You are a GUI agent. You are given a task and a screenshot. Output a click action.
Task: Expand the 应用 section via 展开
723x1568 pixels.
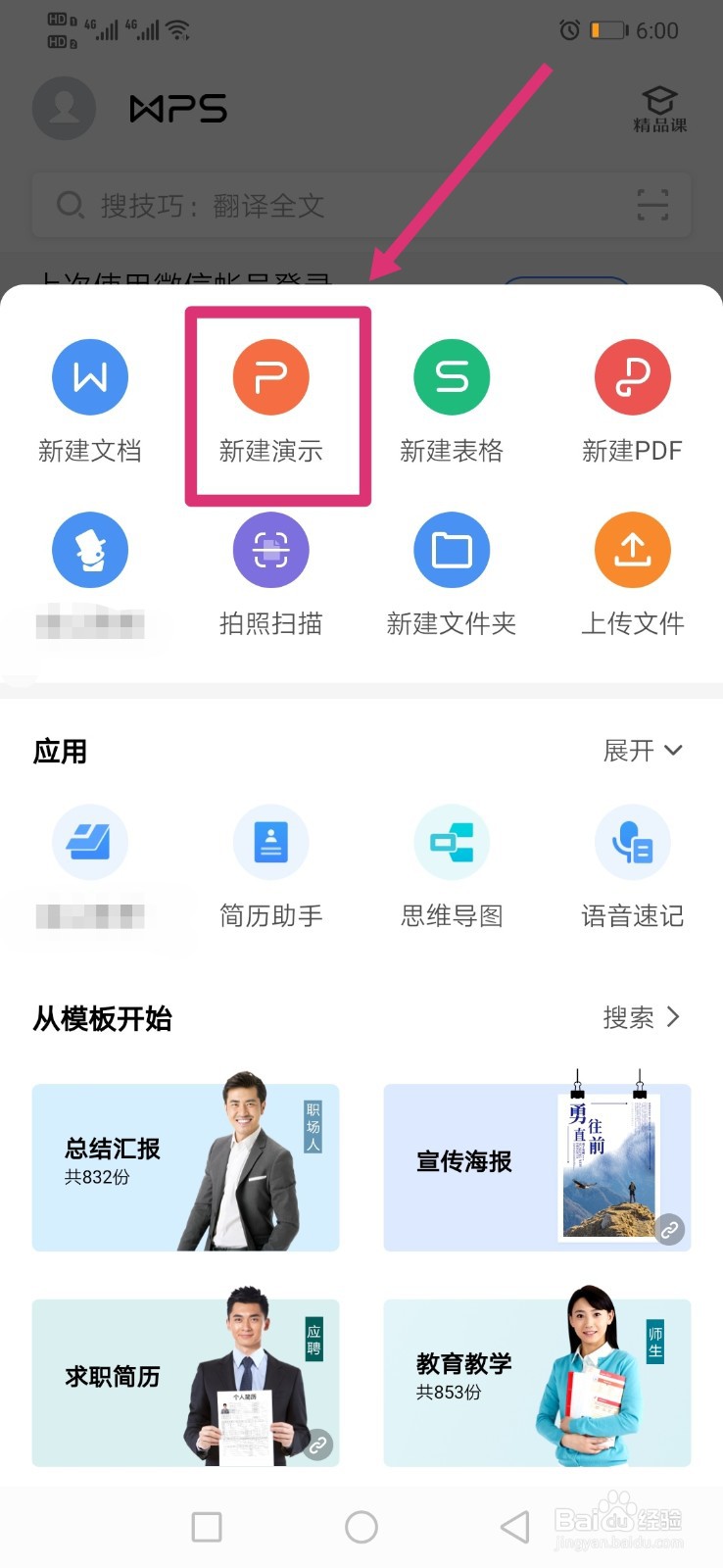tap(645, 751)
